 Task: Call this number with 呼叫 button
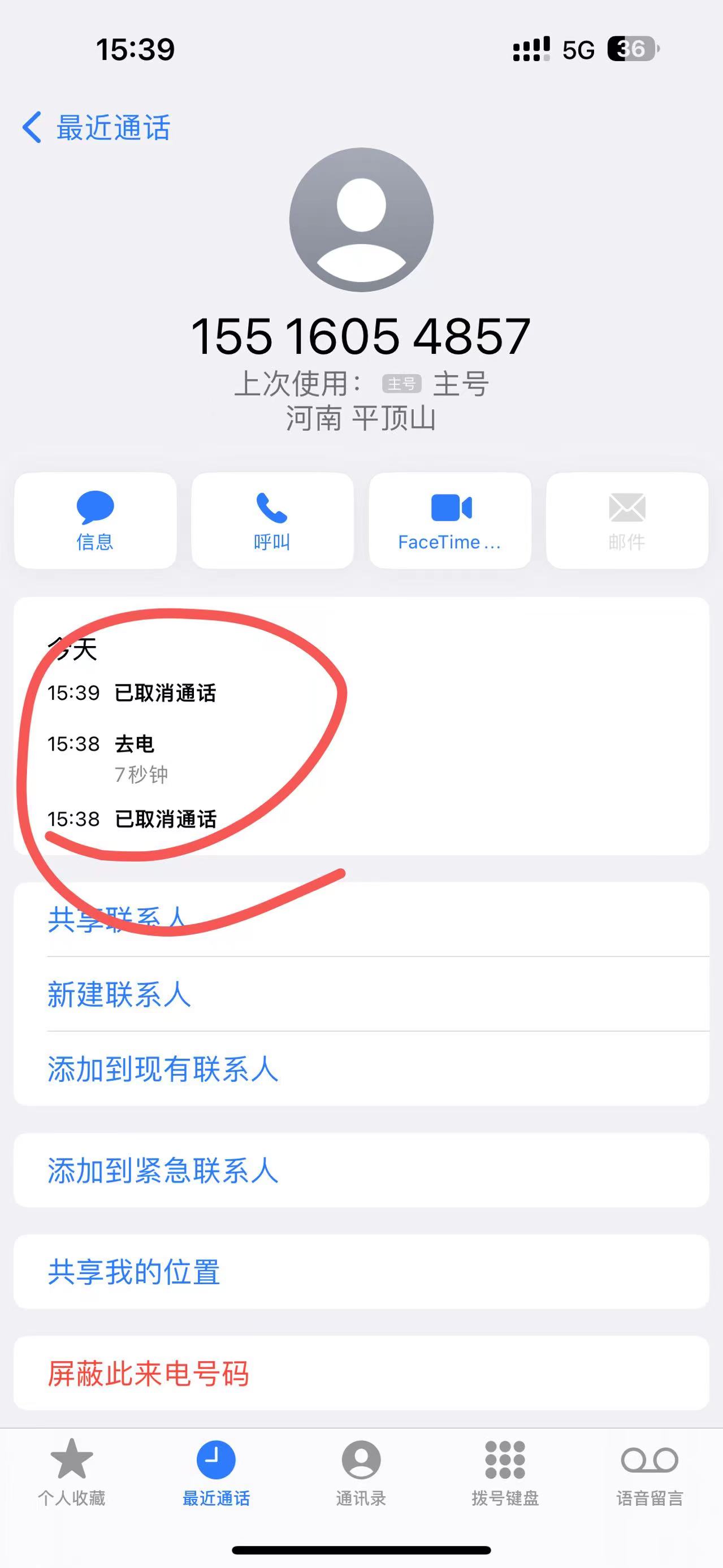[272, 521]
